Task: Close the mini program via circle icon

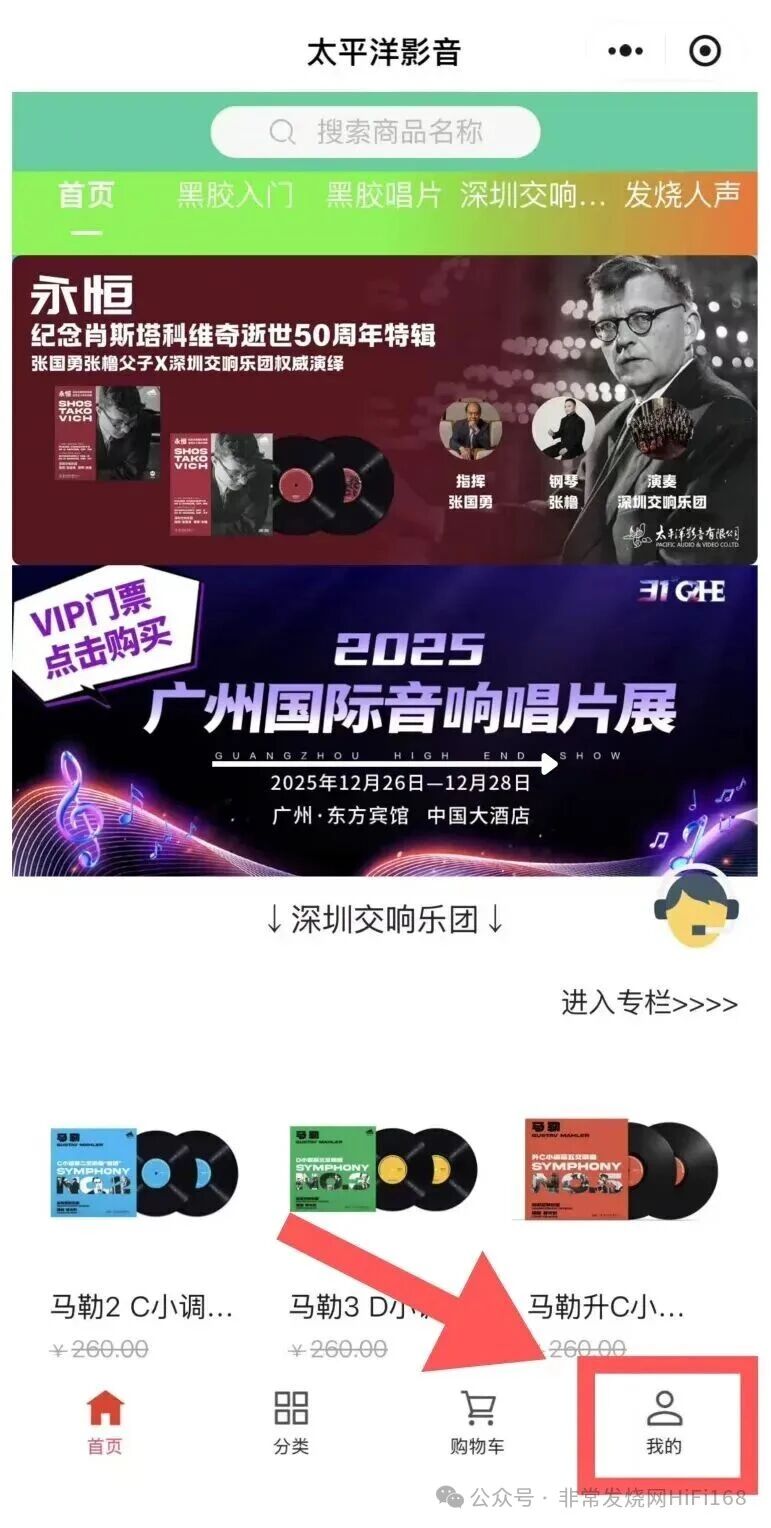Action: (x=705, y=51)
